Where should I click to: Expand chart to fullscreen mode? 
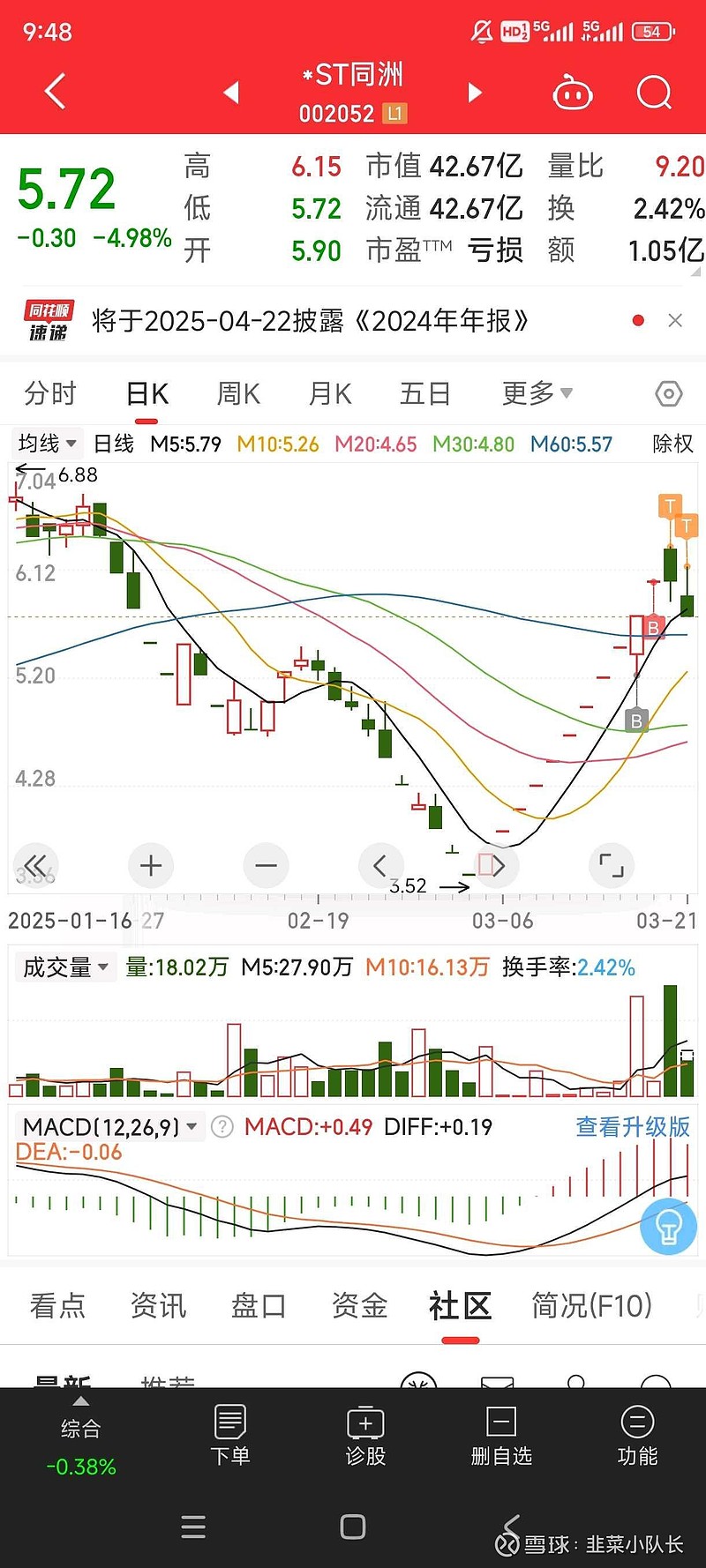pyautogui.click(x=612, y=866)
